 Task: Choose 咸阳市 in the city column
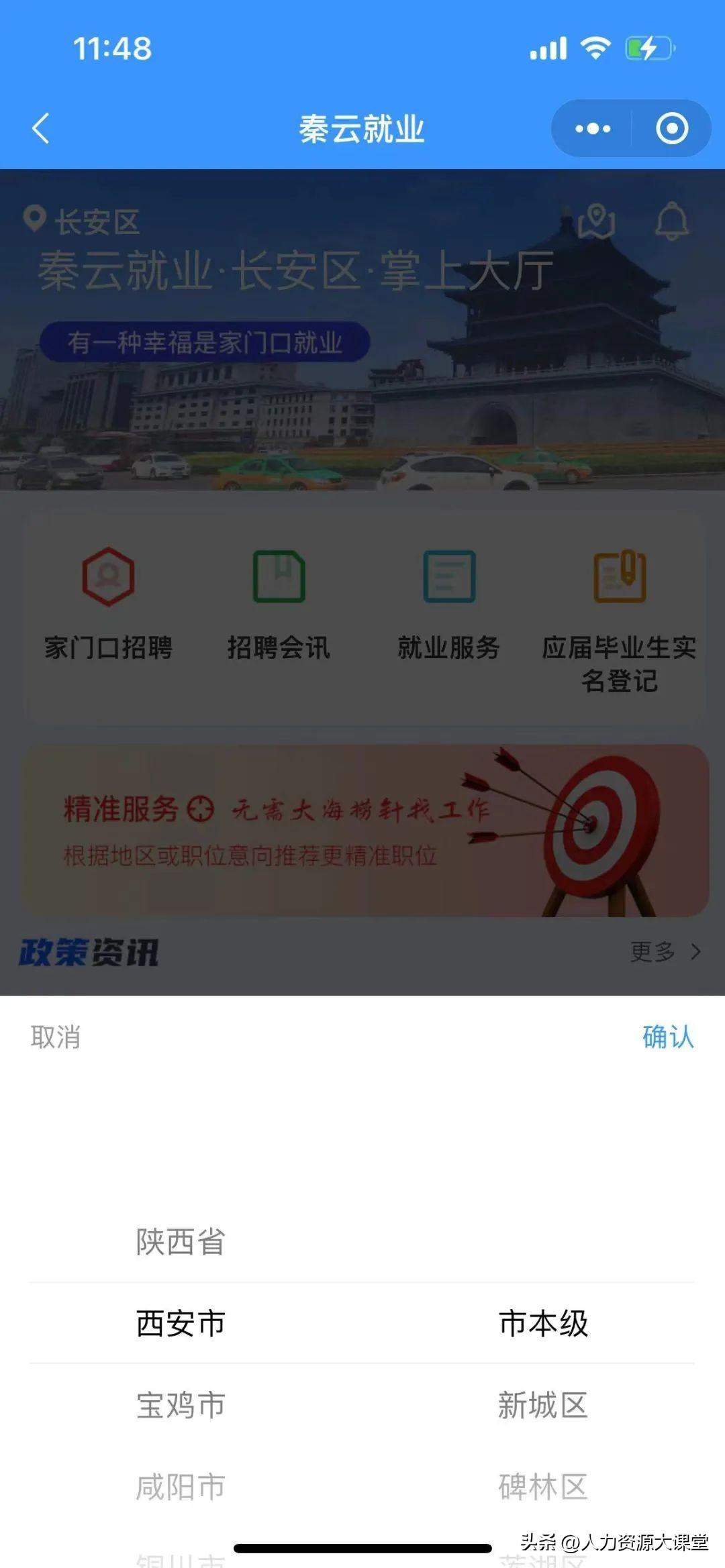point(181,1487)
